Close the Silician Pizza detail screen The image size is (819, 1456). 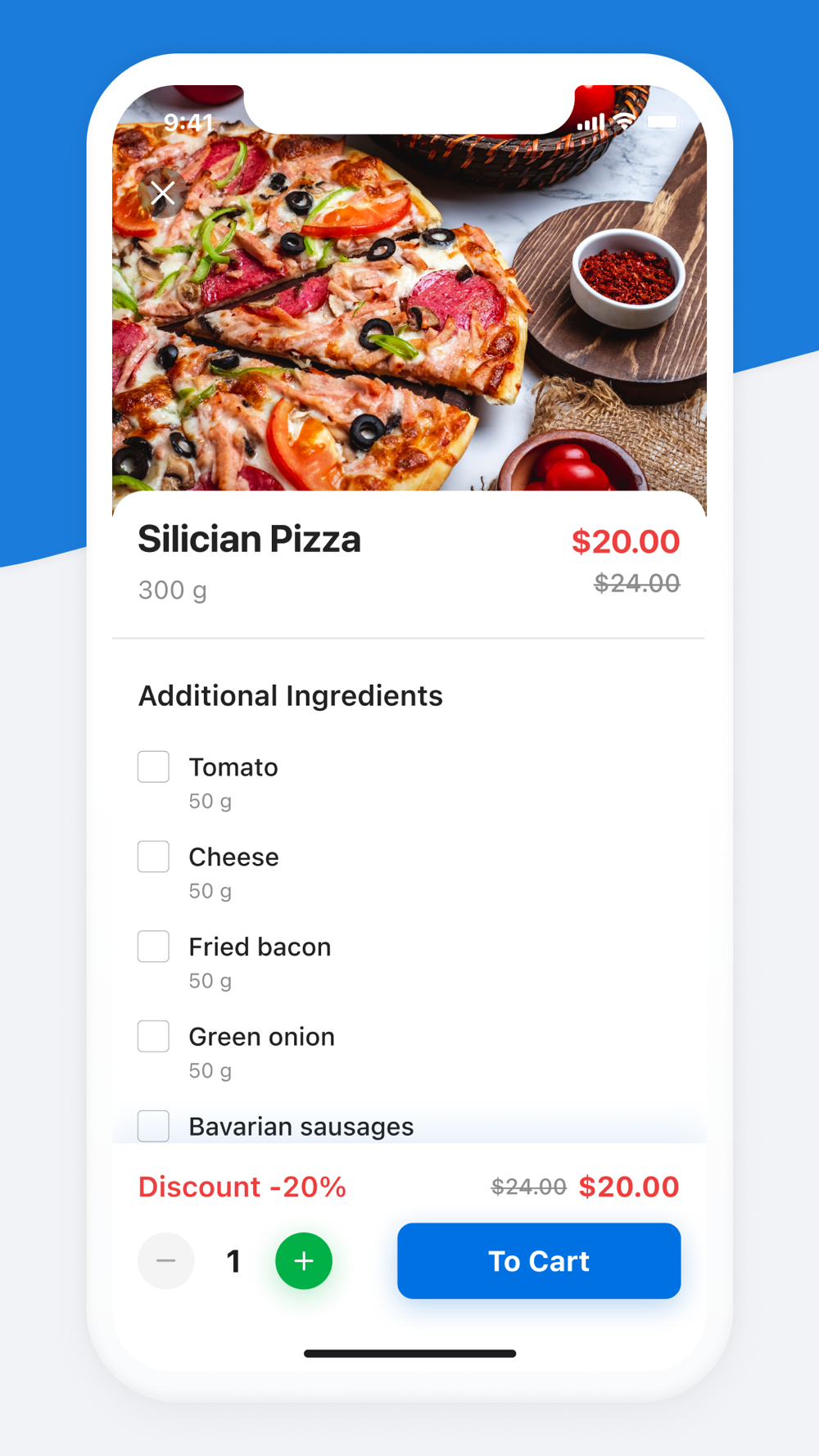[x=162, y=193]
